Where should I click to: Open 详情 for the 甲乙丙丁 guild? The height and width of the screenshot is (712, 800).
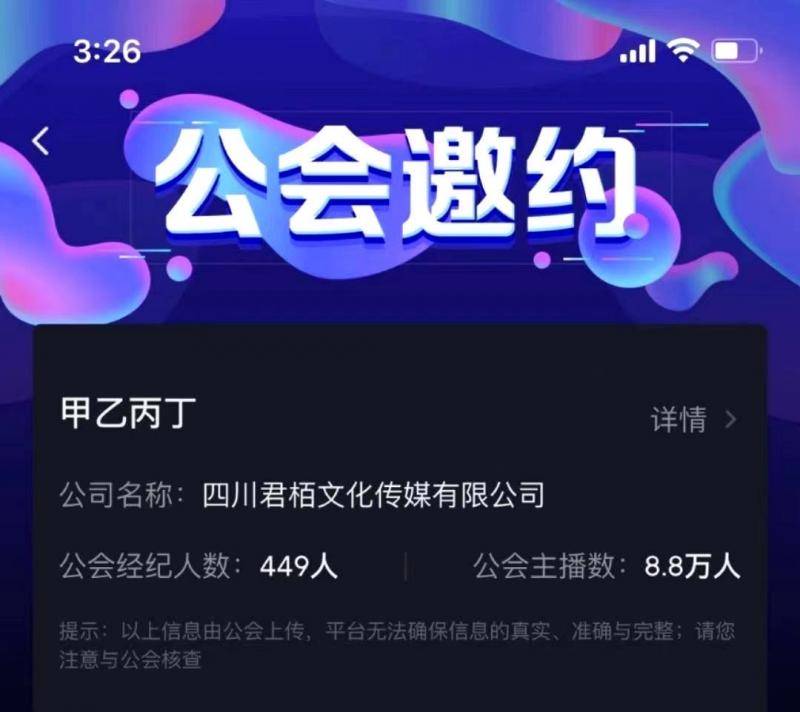point(694,419)
